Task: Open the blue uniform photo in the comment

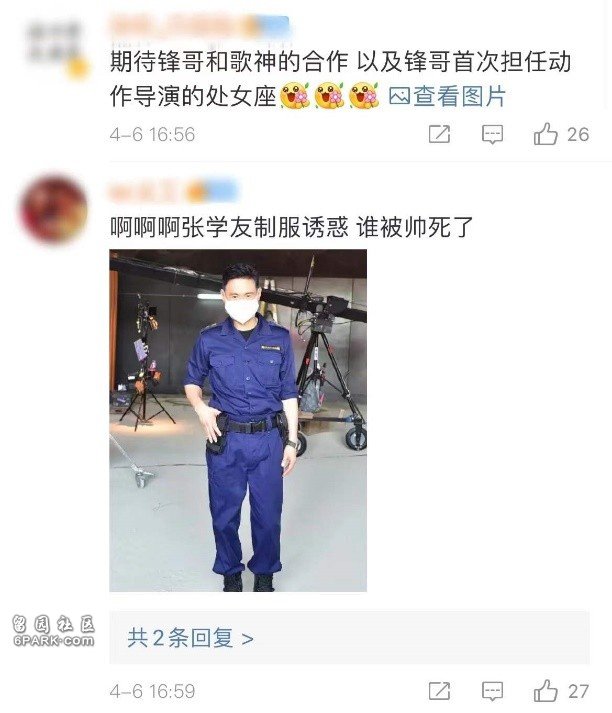Action: [238, 420]
